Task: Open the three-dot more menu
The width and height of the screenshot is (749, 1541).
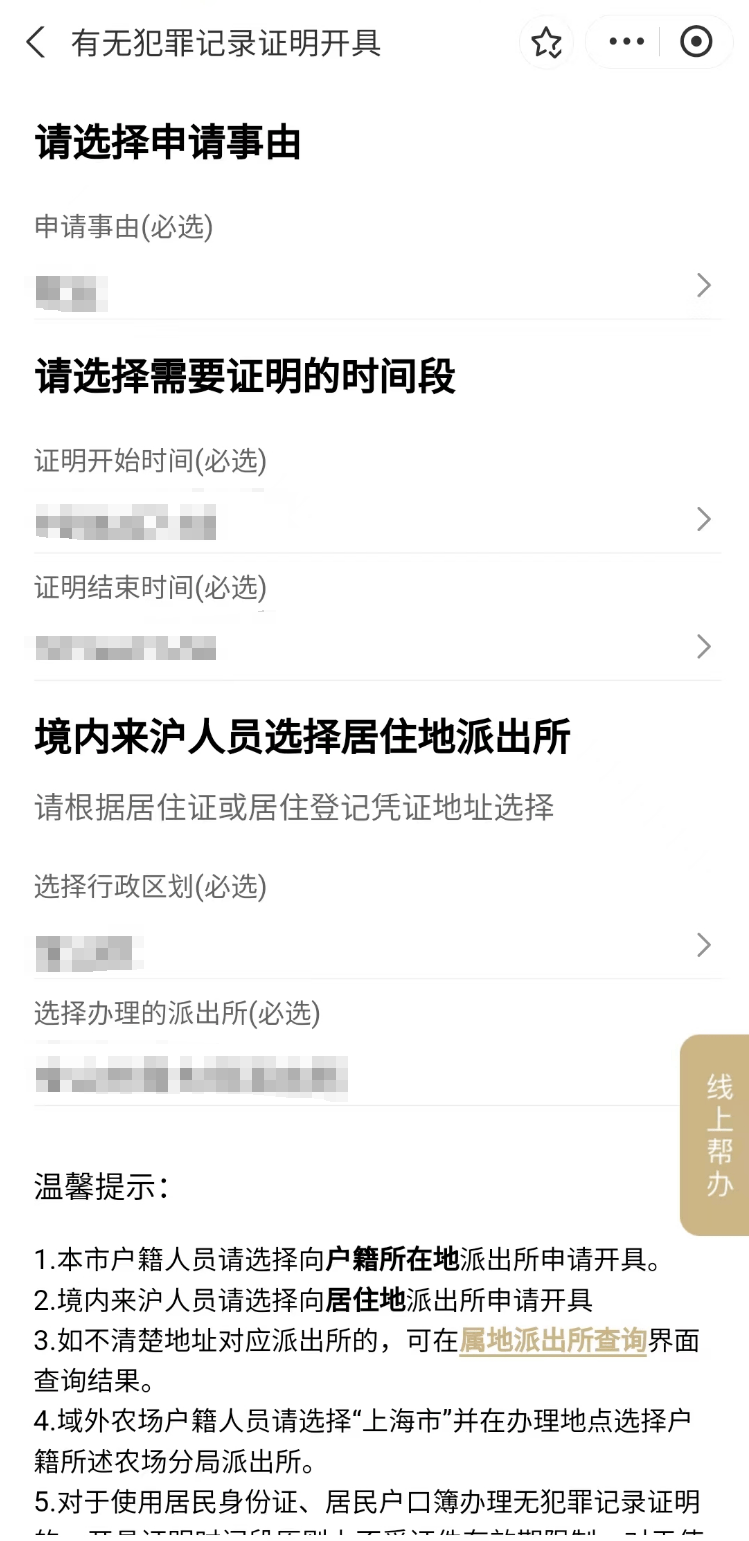Action: pyautogui.click(x=627, y=42)
